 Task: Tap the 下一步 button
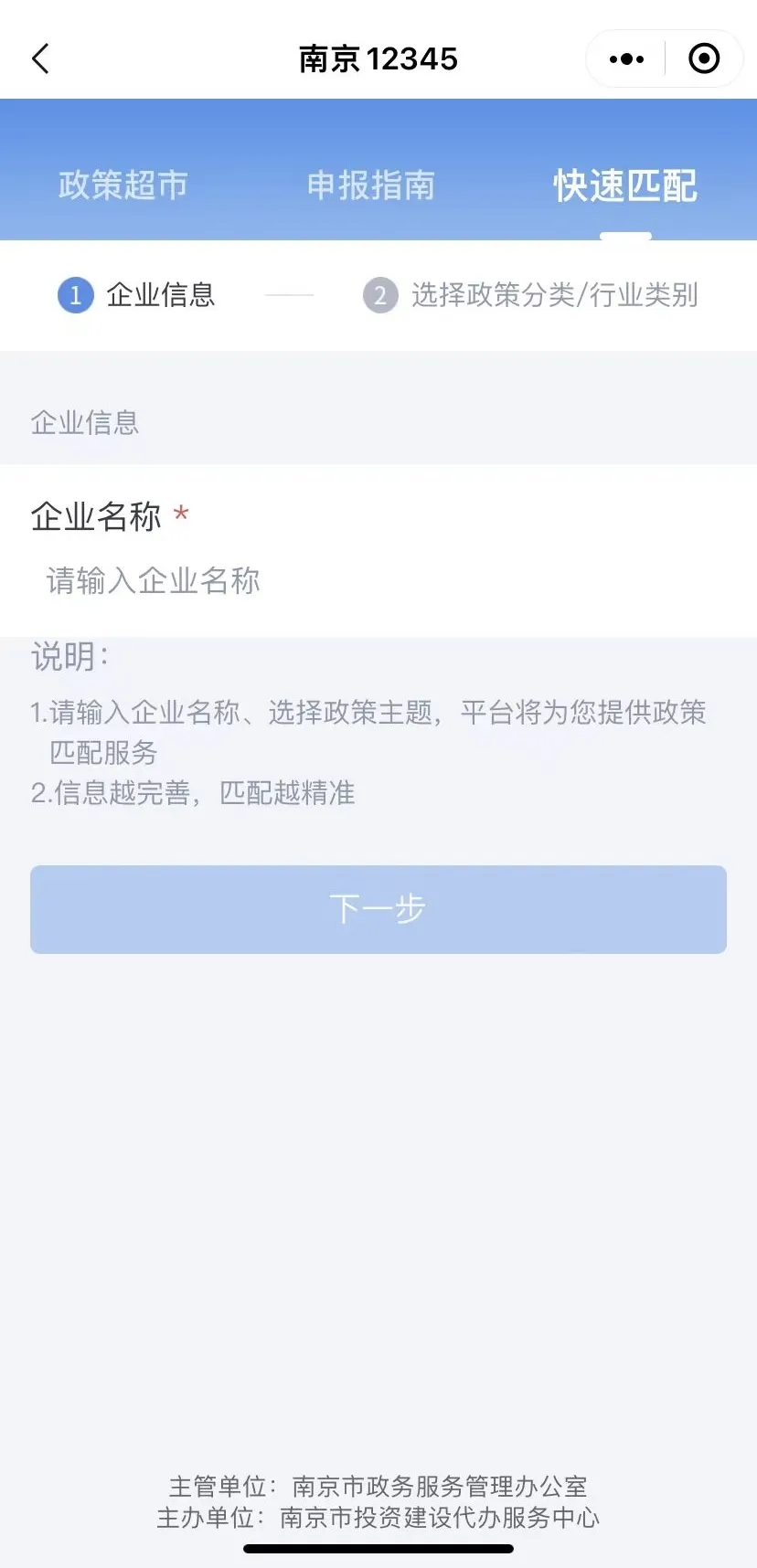click(x=378, y=909)
